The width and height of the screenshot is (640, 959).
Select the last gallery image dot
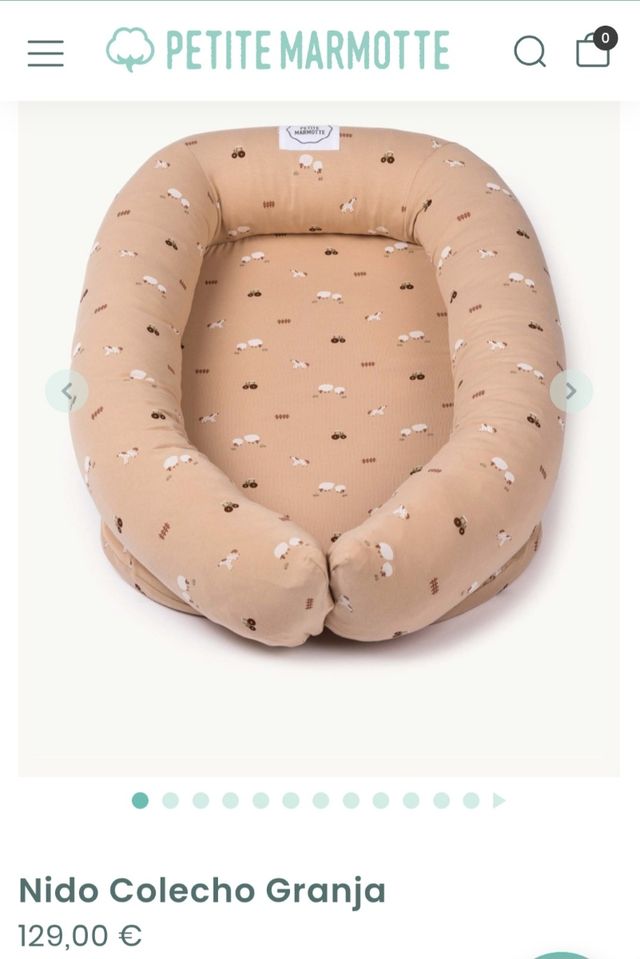click(x=471, y=800)
